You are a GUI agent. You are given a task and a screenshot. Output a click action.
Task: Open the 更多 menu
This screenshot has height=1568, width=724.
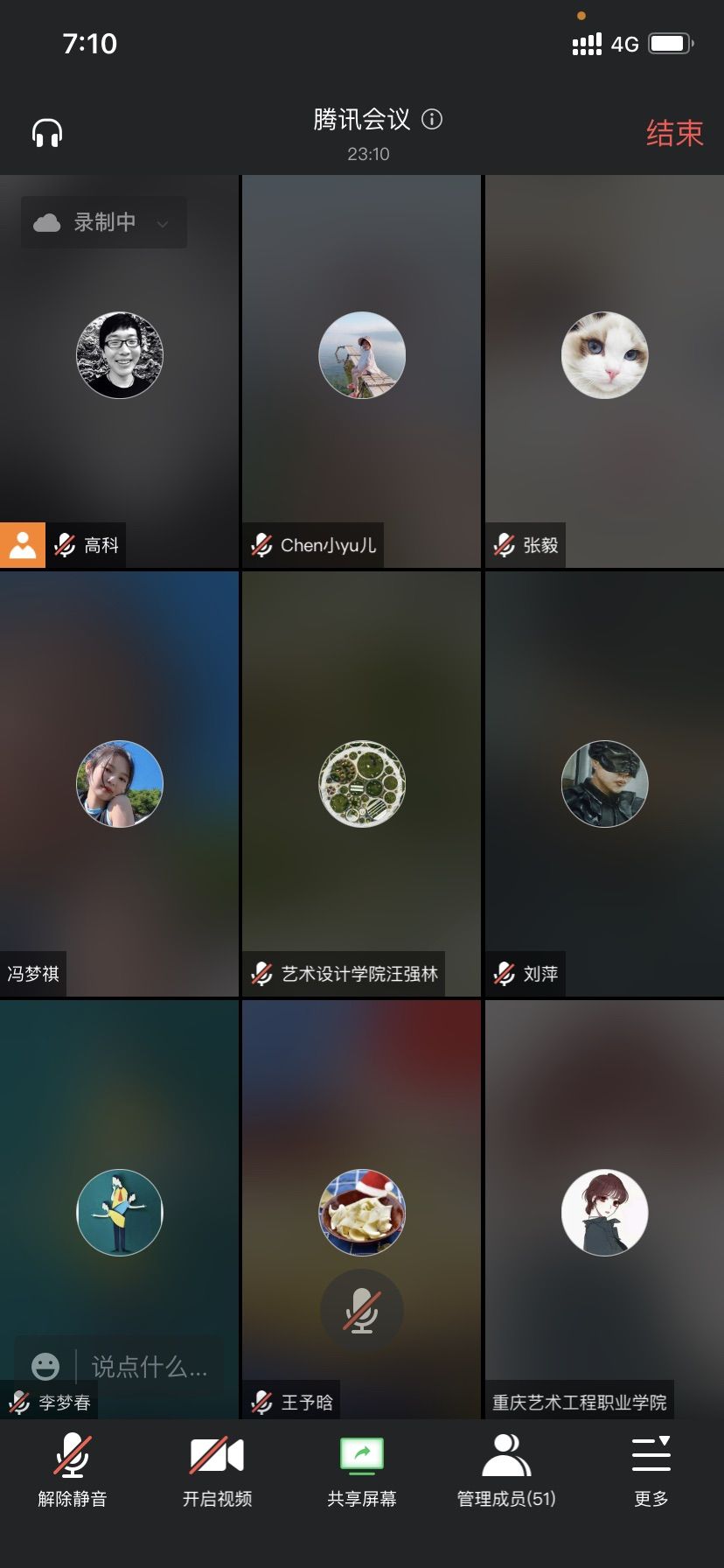(x=651, y=1470)
